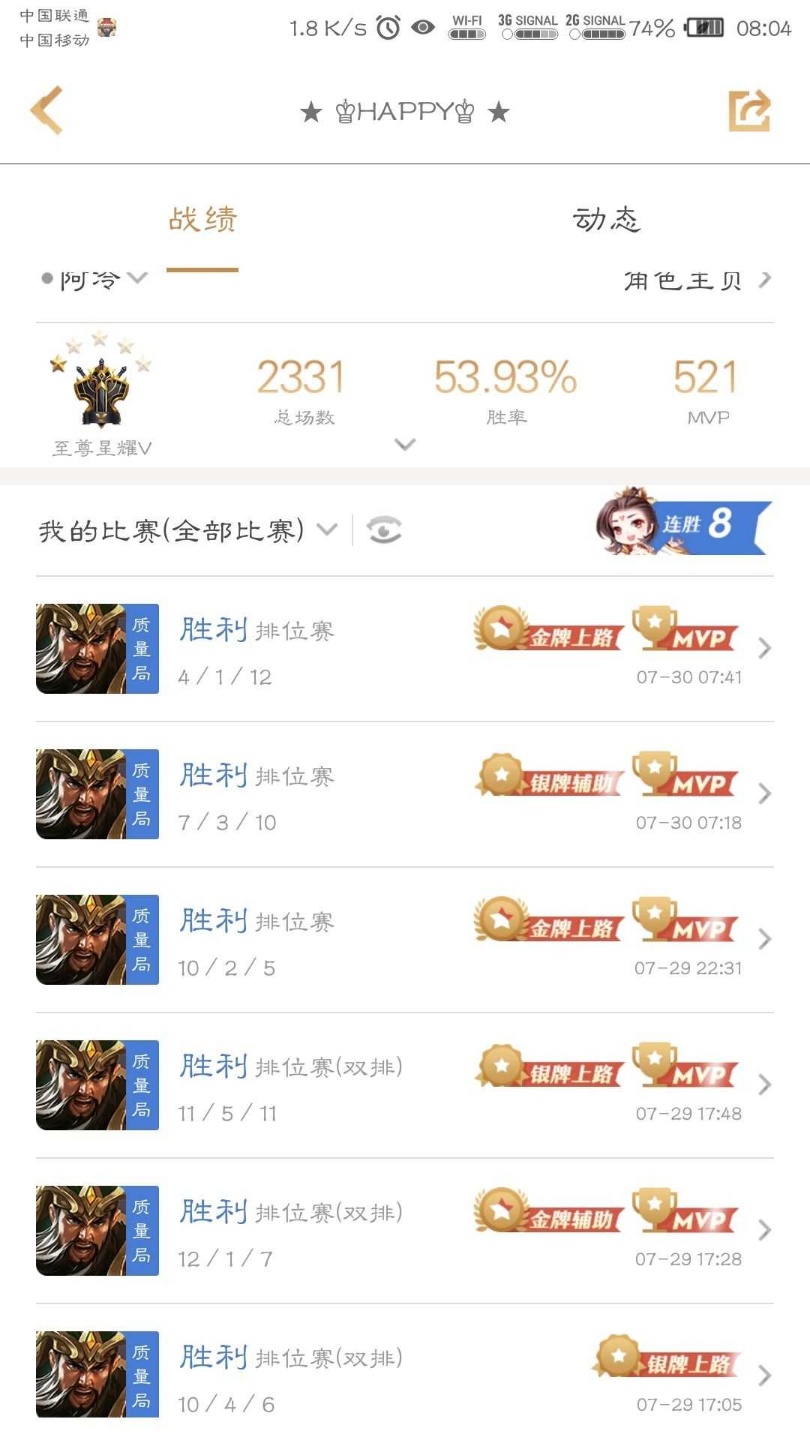810x1440 pixels.
Task: Open the 07-29 17:48 双排 match
Action: coord(404,1085)
